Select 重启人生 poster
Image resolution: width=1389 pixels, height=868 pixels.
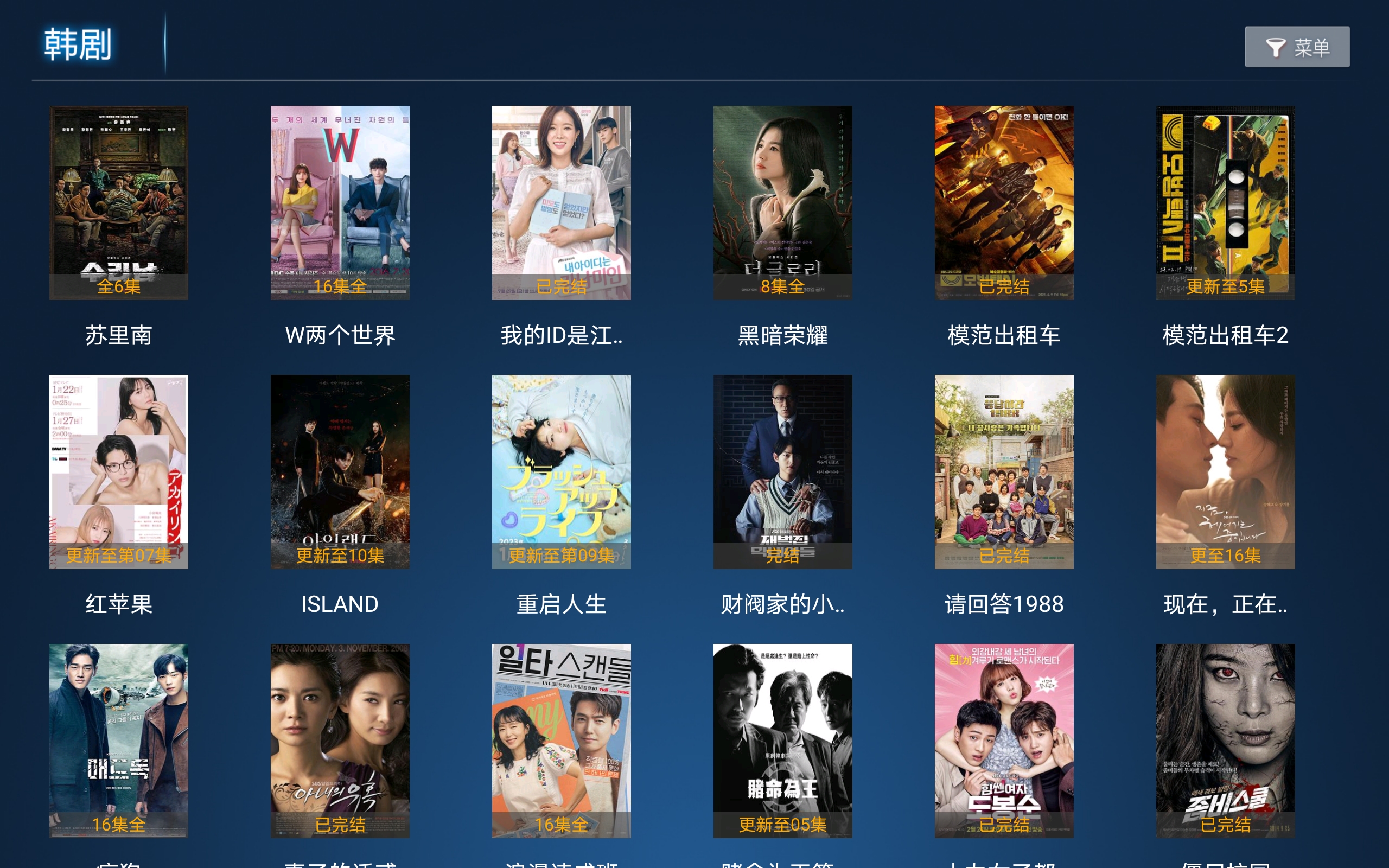pos(561,471)
